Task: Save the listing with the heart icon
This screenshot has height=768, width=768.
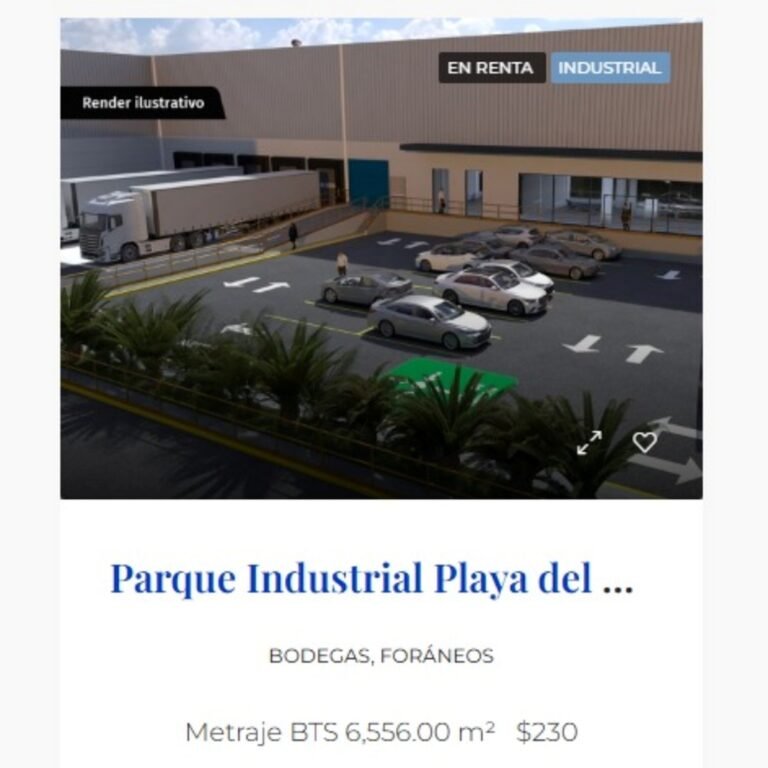Action: point(645,442)
